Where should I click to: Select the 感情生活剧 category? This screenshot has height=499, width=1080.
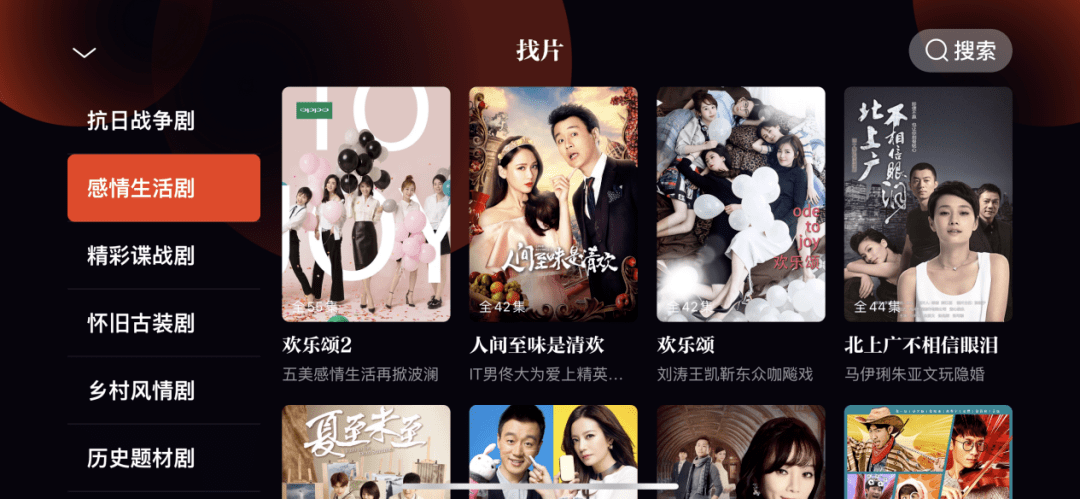click(163, 188)
